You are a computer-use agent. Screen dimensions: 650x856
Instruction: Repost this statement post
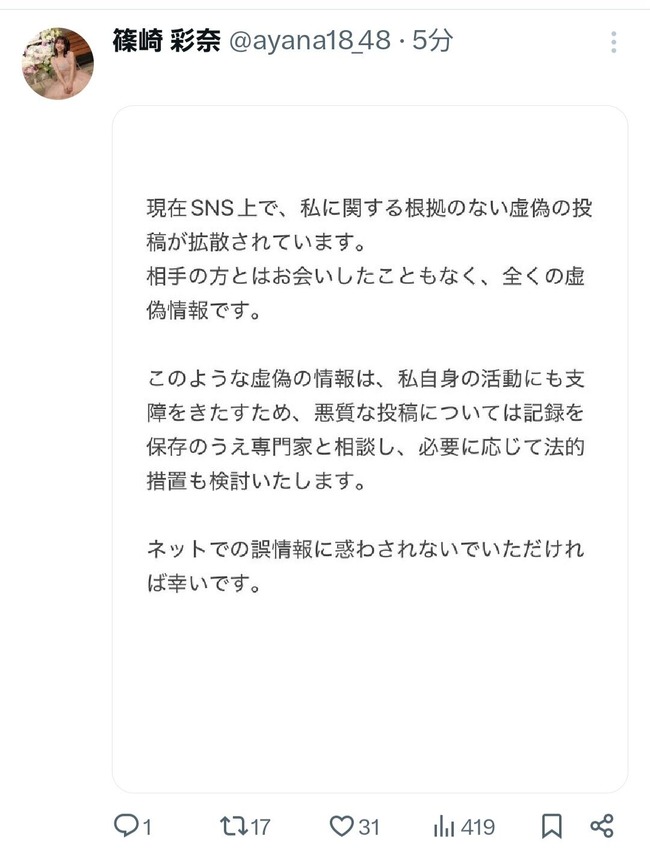coord(233,826)
